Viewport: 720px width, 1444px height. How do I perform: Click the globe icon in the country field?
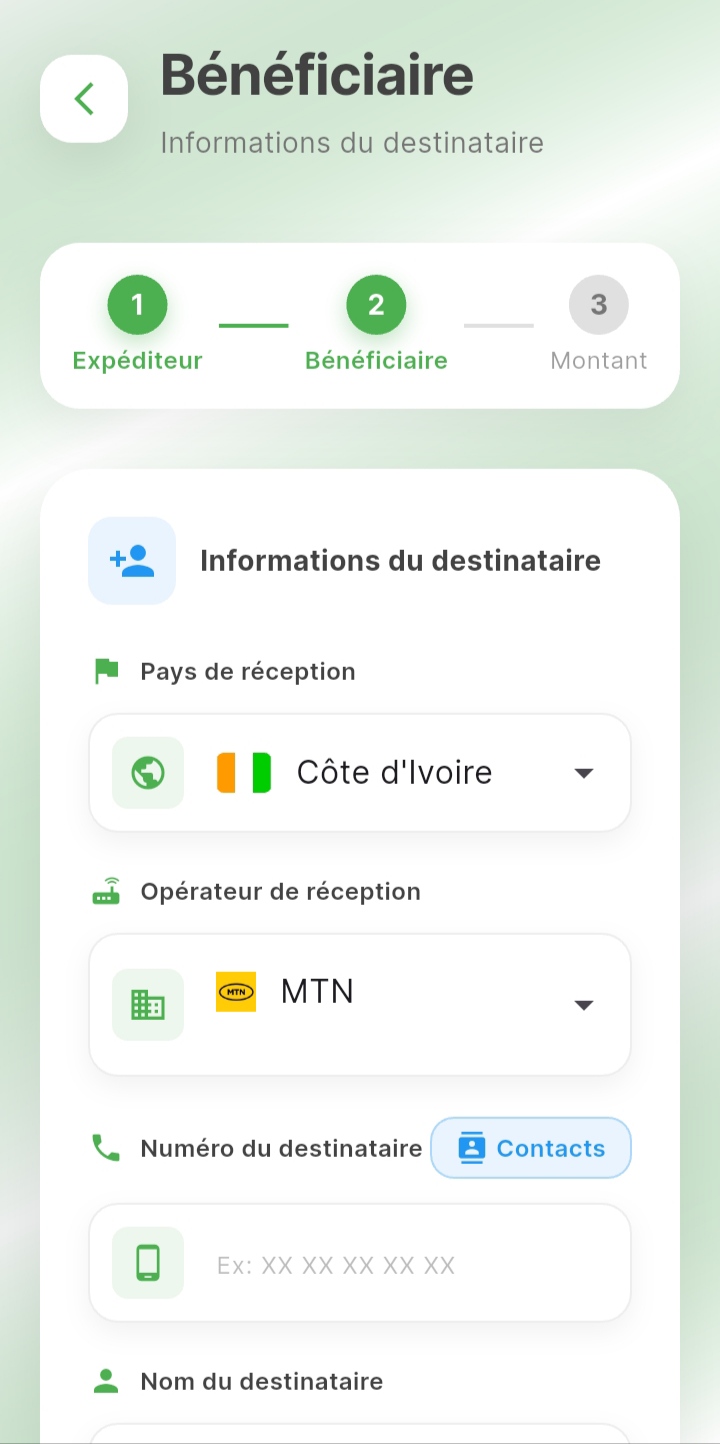(147, 771)
